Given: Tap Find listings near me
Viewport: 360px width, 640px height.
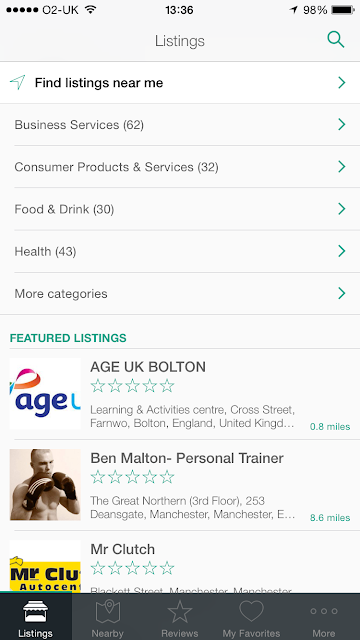Looking at the screenshot, I should 180,83.
